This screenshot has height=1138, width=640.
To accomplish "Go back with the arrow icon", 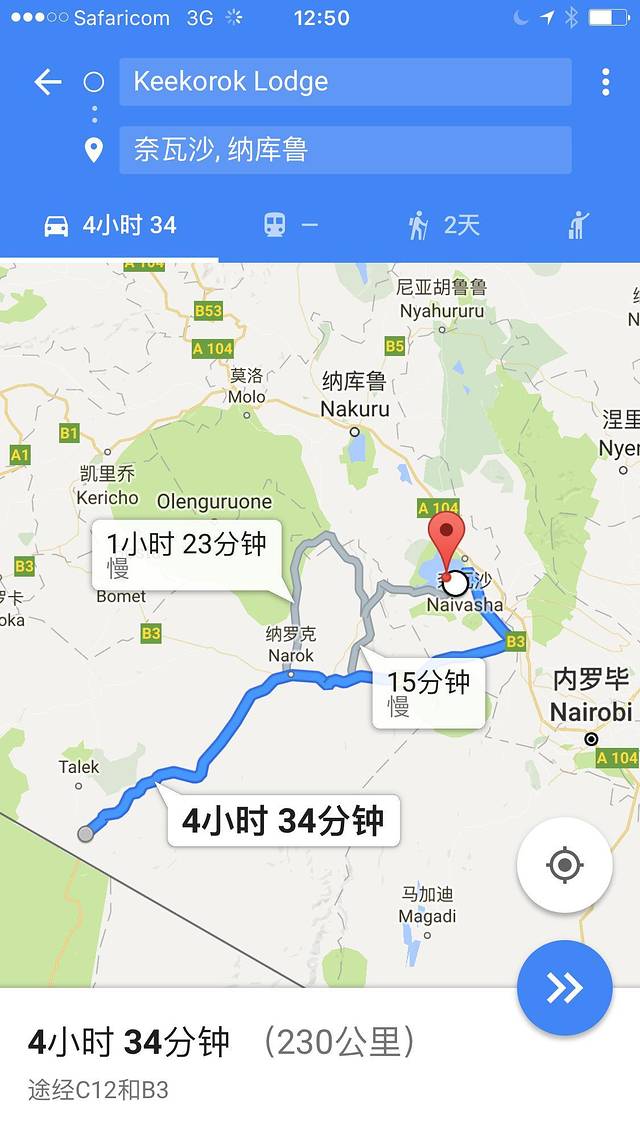I will coord(47,82).
